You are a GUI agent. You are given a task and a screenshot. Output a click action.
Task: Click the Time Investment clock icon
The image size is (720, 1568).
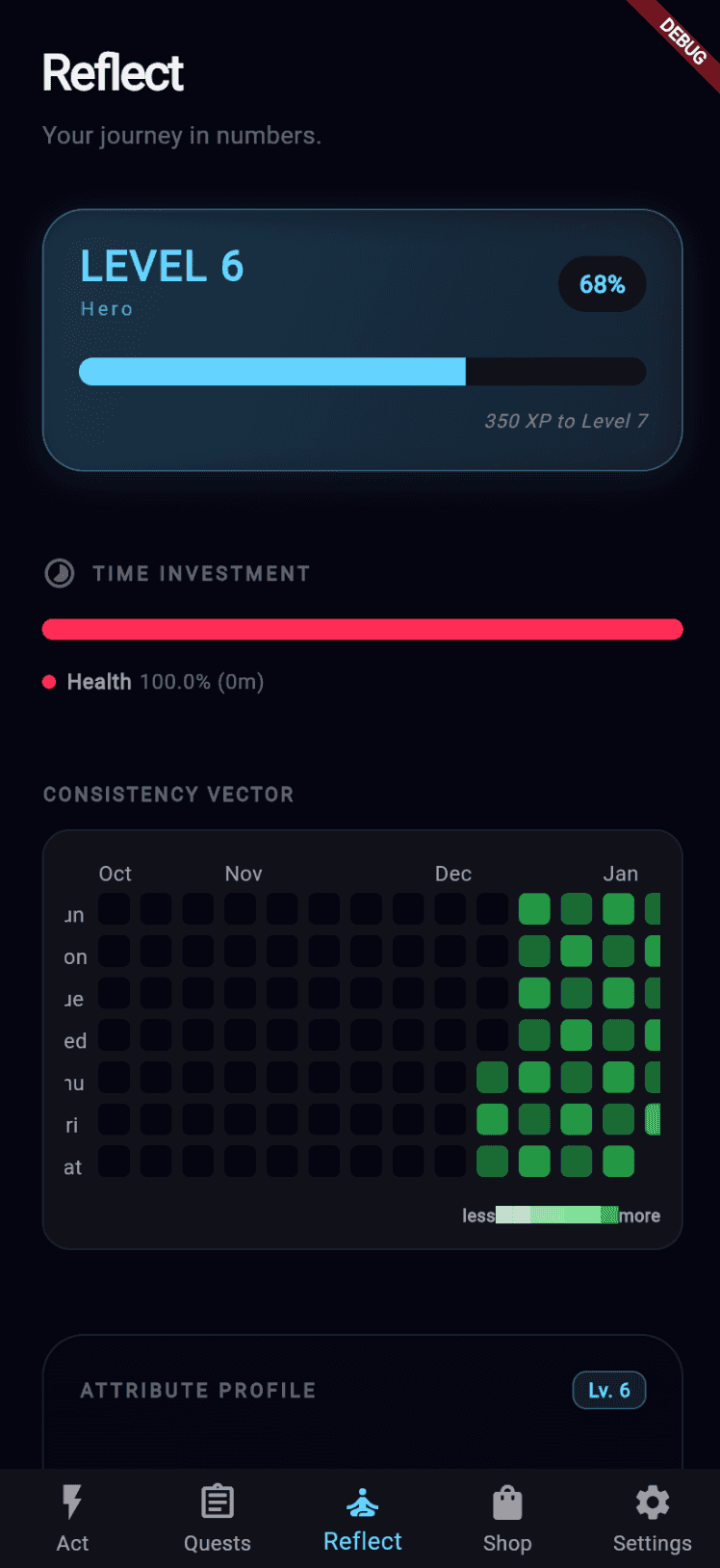click(x=59, y=573)
